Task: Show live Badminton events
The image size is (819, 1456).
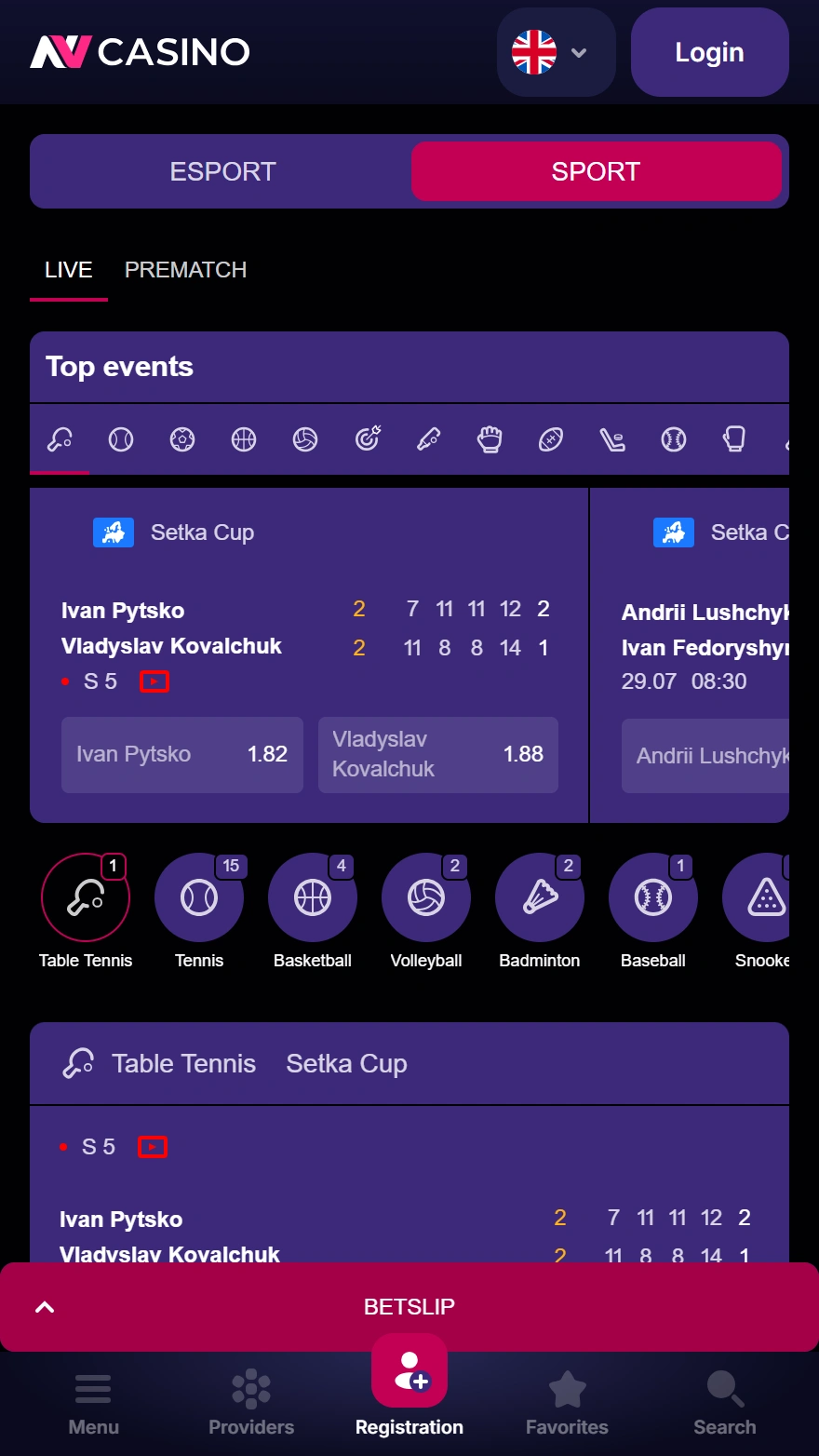Action: tap(540, 897)
